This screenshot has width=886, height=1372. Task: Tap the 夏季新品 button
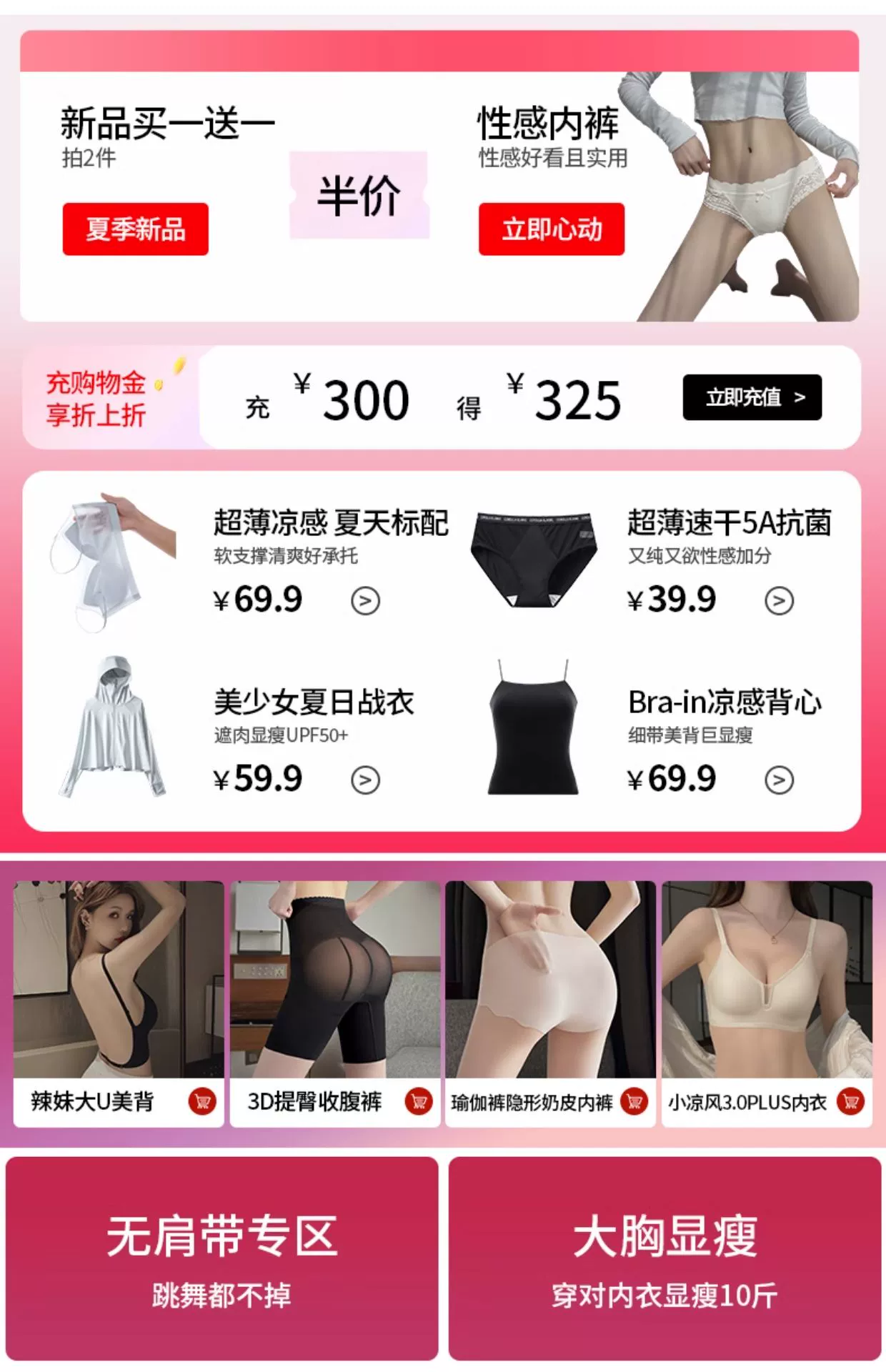click(135, 229)
